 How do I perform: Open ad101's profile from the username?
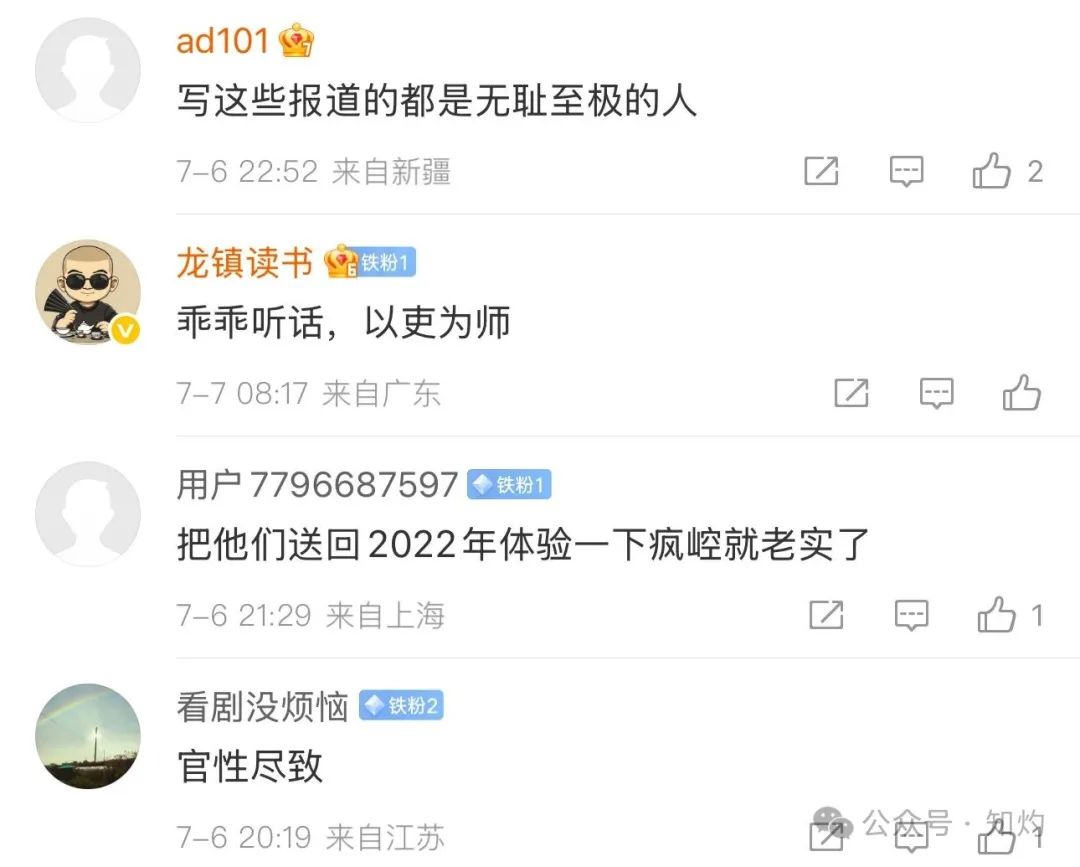pyautogui.click(x=223, y=41)
